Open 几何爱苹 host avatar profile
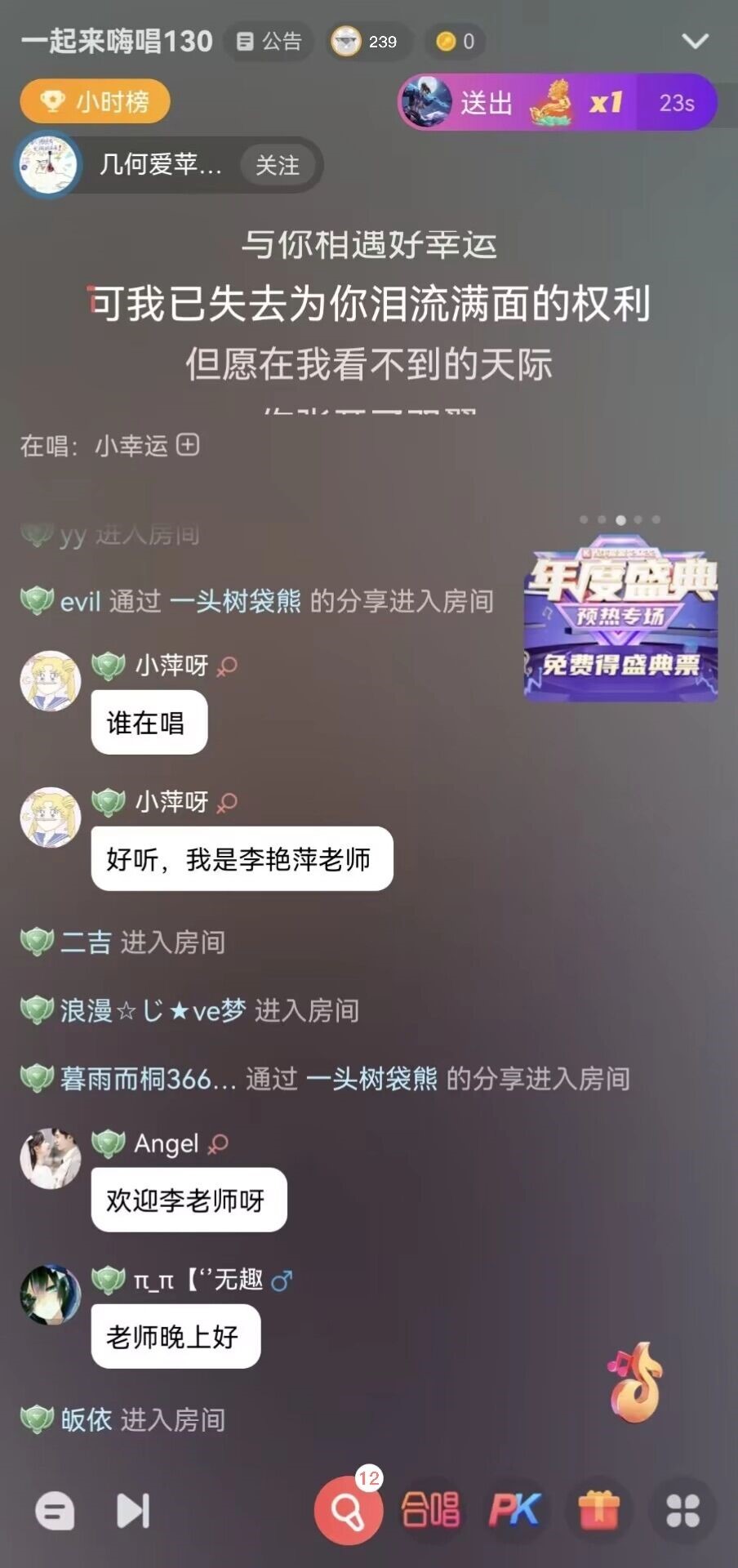This screenshot has width=738, height=1568. coord(49,166)
